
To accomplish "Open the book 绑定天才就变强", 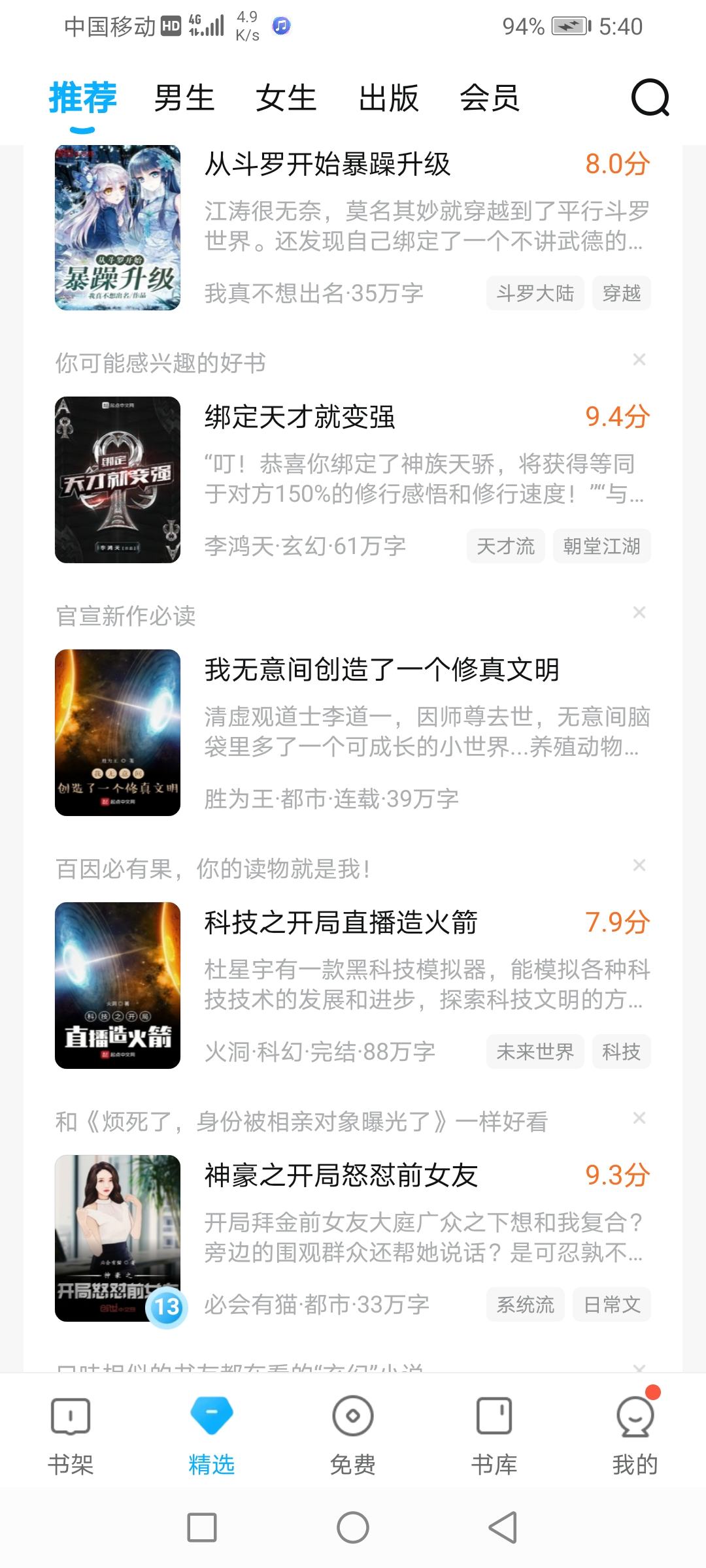I will 299,417.
